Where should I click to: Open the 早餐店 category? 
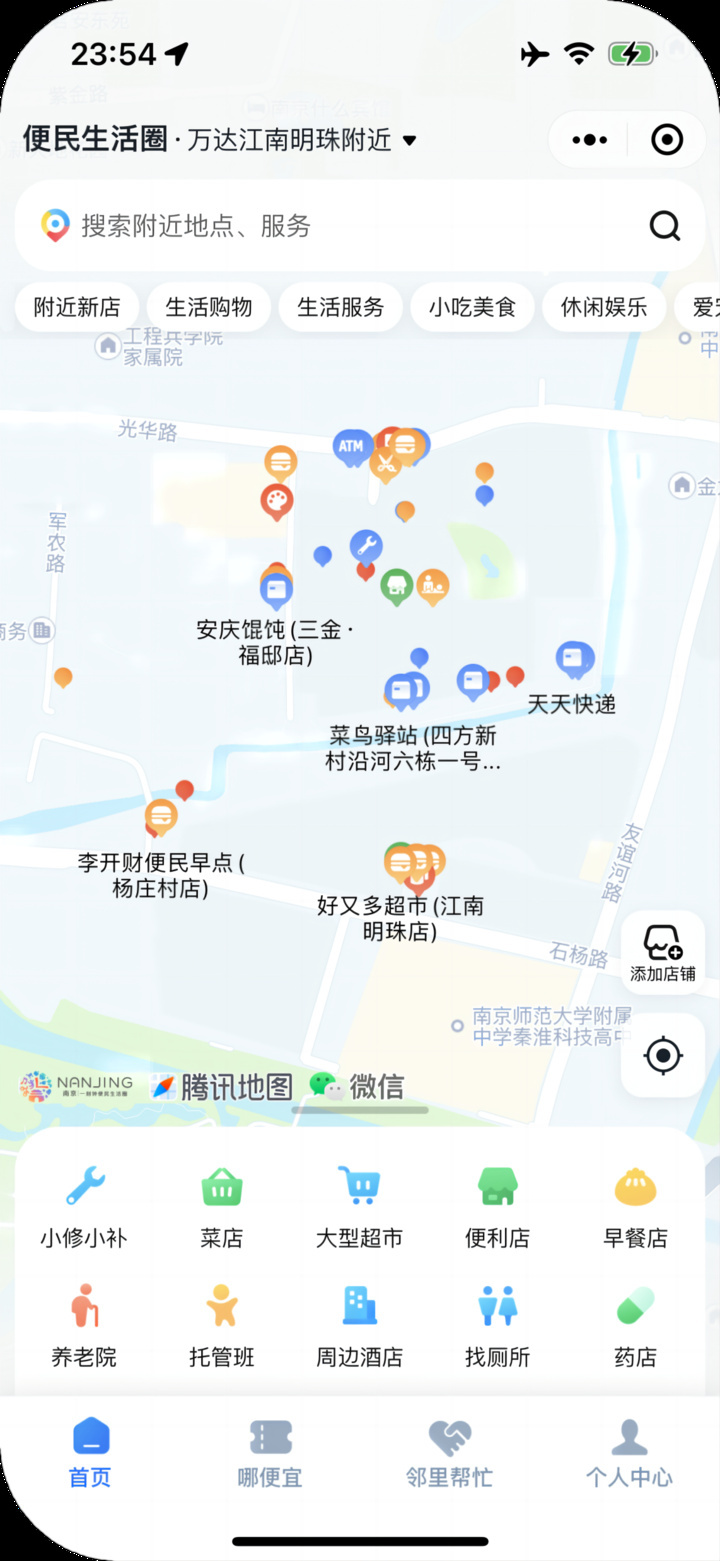635,1205
